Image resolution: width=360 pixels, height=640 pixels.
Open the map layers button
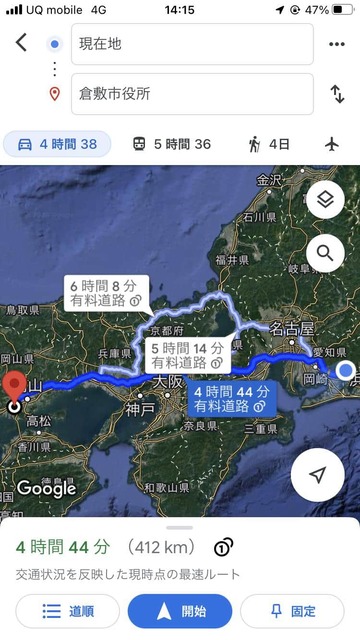(325, 200)
